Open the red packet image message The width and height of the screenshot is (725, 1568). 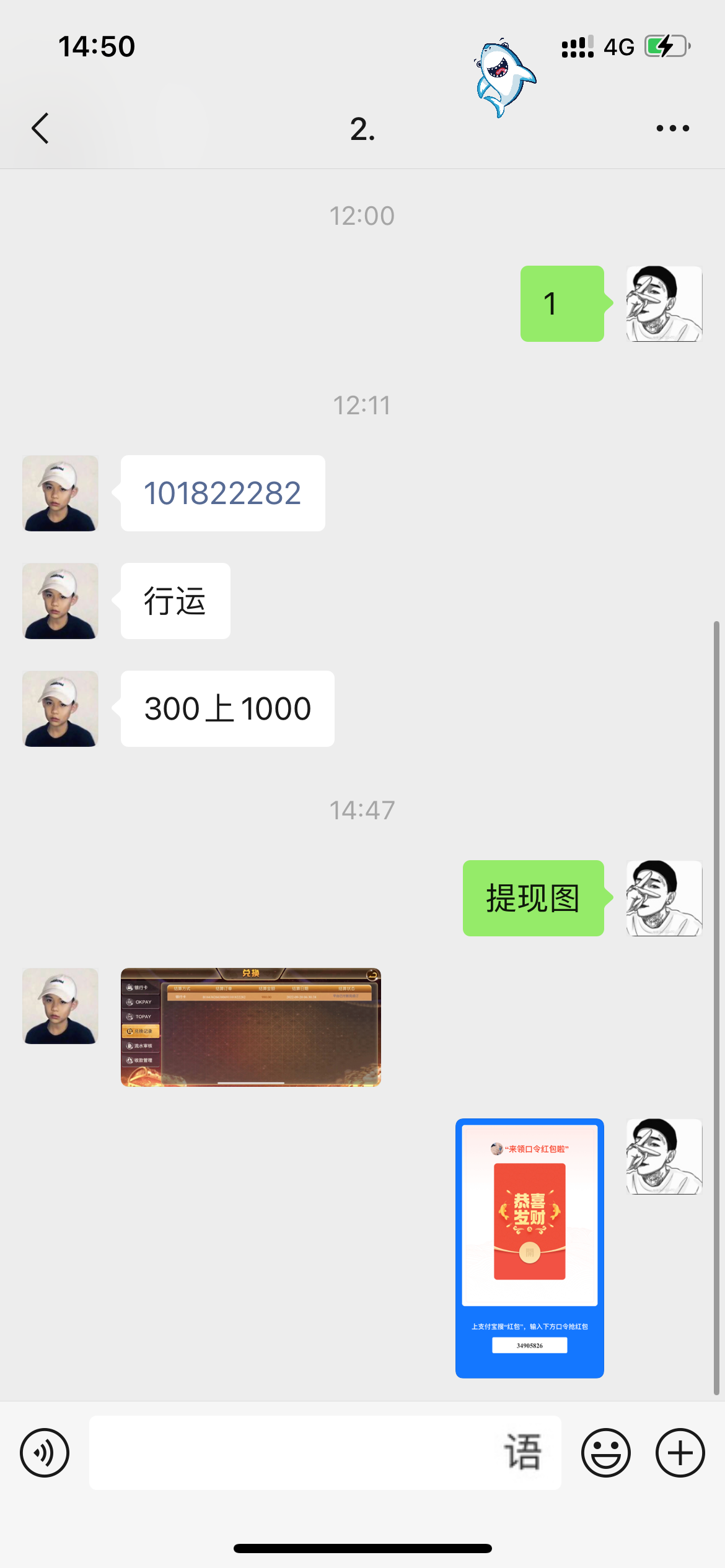click(529, 1248)
